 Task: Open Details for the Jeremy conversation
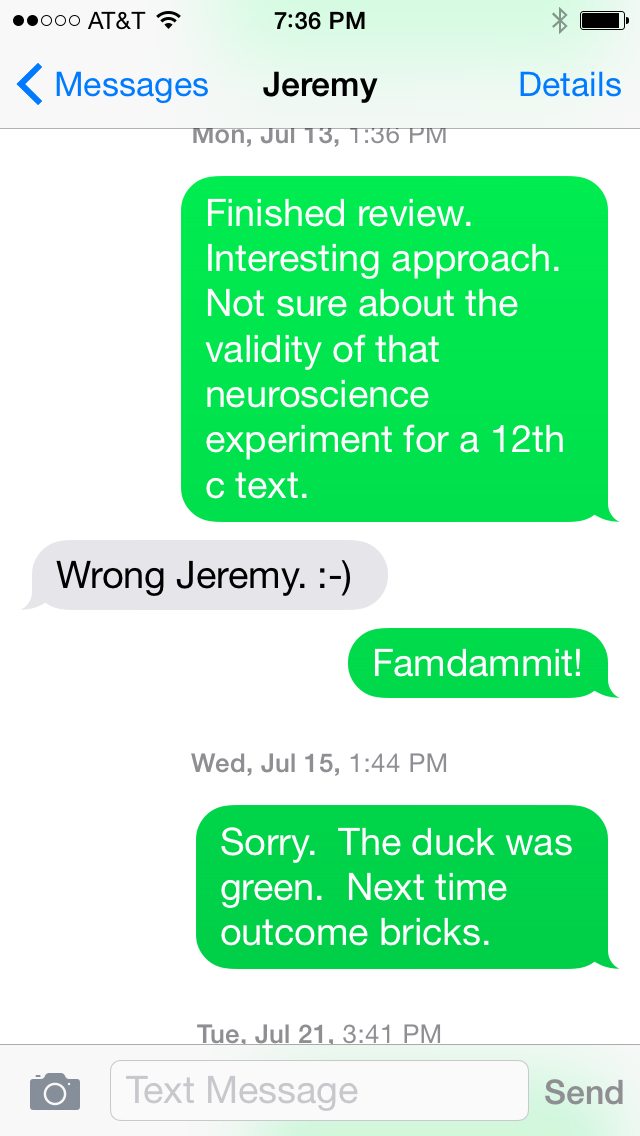pos(569,86)
